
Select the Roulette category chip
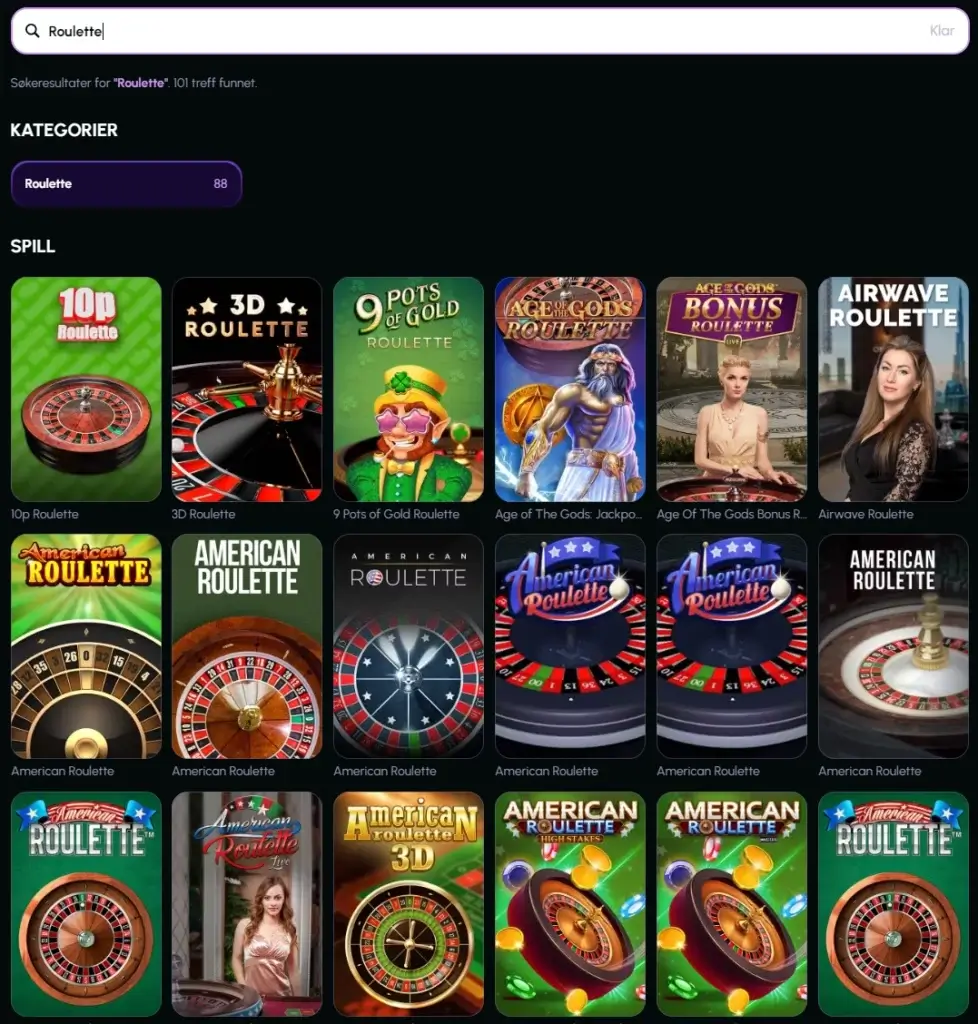126,184
